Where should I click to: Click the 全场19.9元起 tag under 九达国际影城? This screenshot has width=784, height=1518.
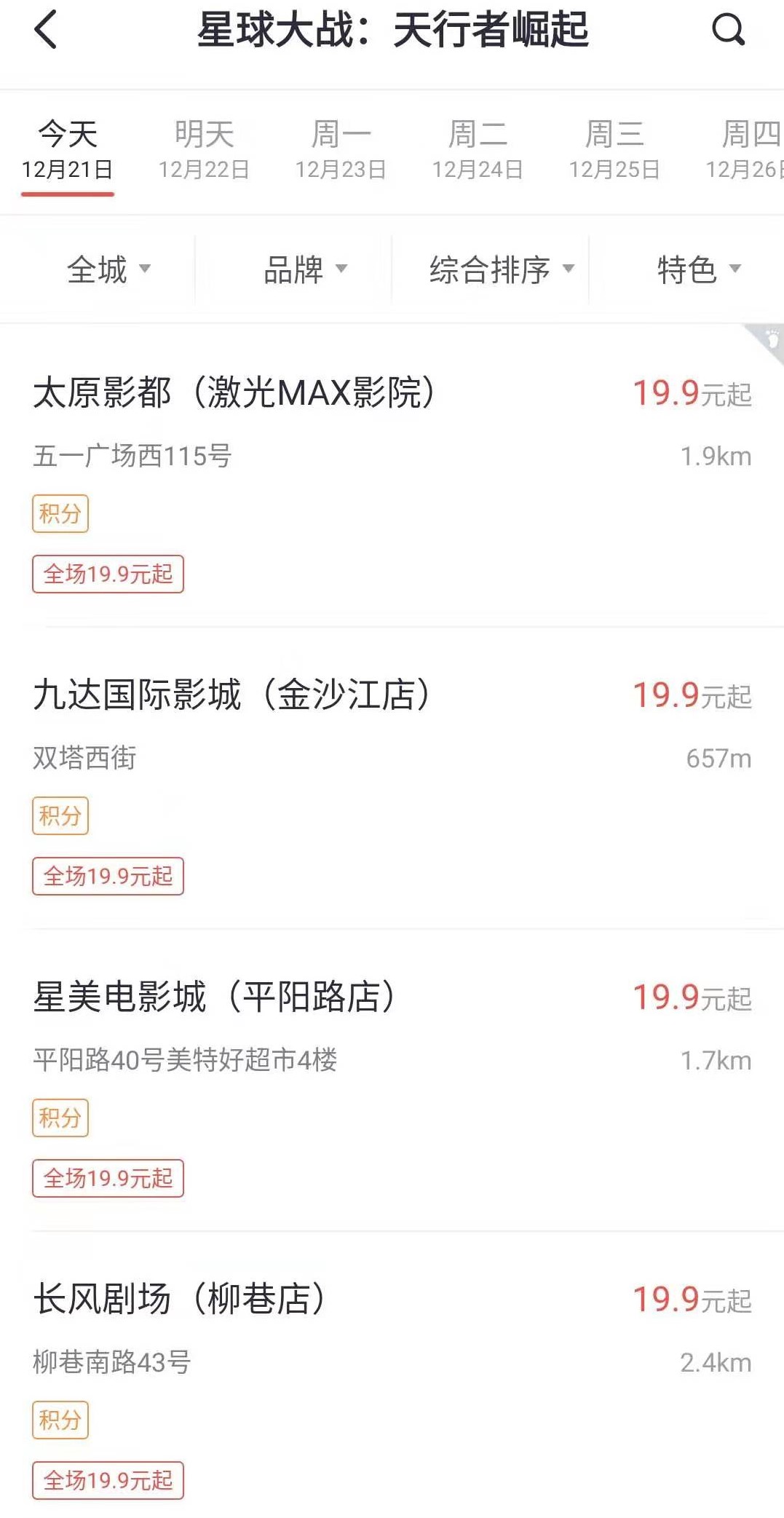click(108, 877)
